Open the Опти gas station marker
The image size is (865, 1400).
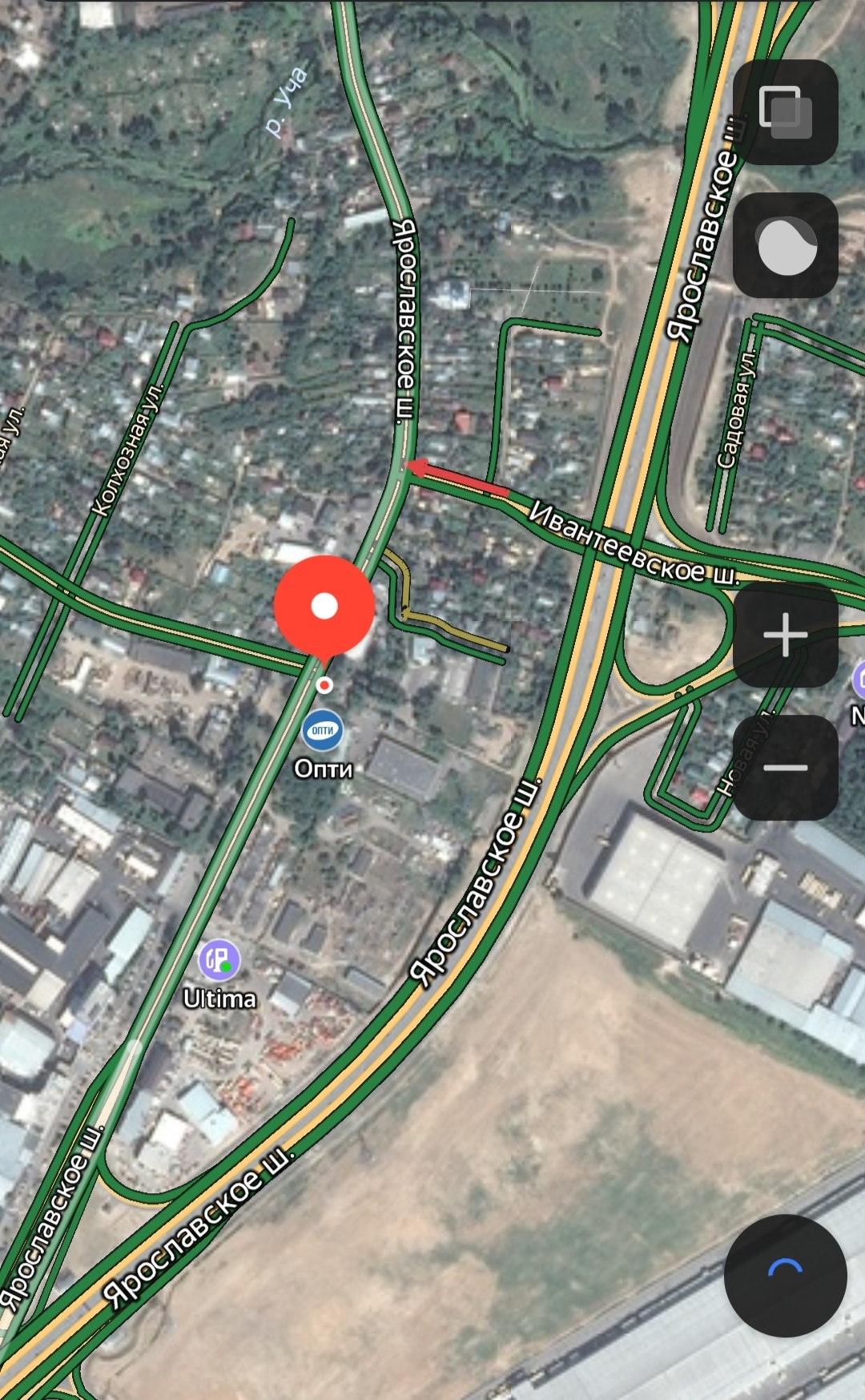coord(323,730)
